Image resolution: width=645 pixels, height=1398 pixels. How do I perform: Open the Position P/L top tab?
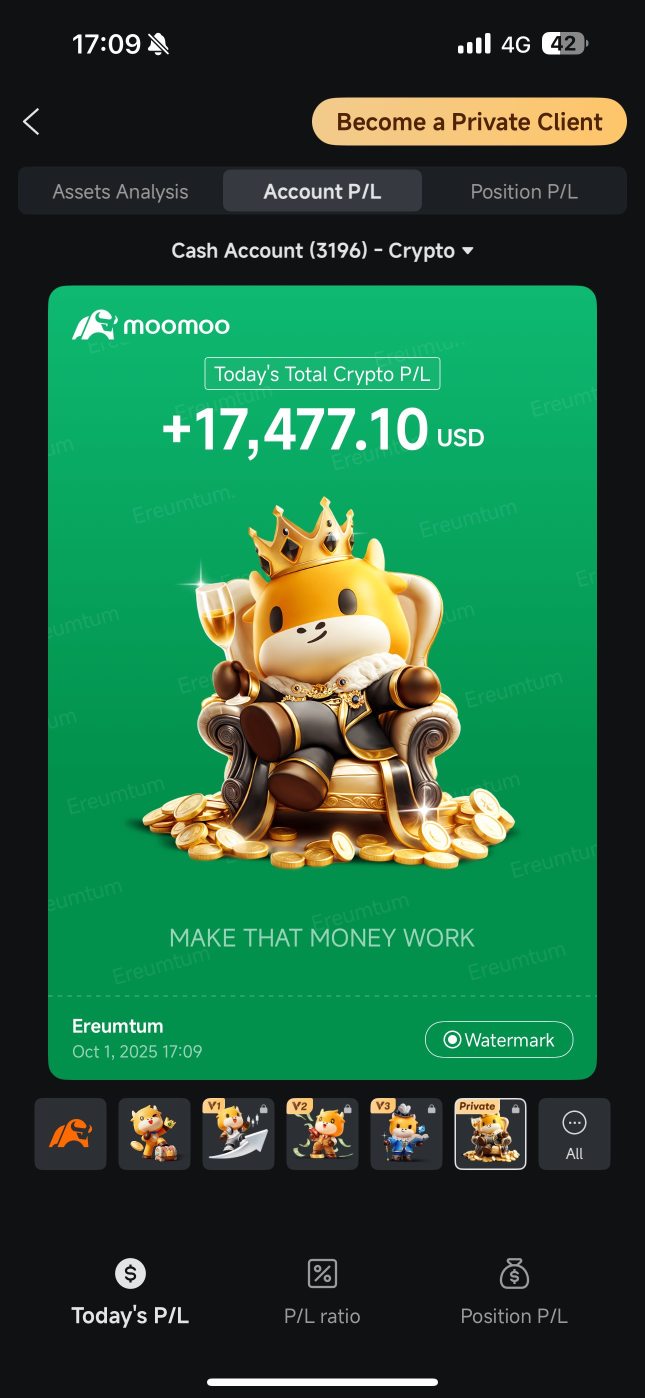[x=524, y=192]
